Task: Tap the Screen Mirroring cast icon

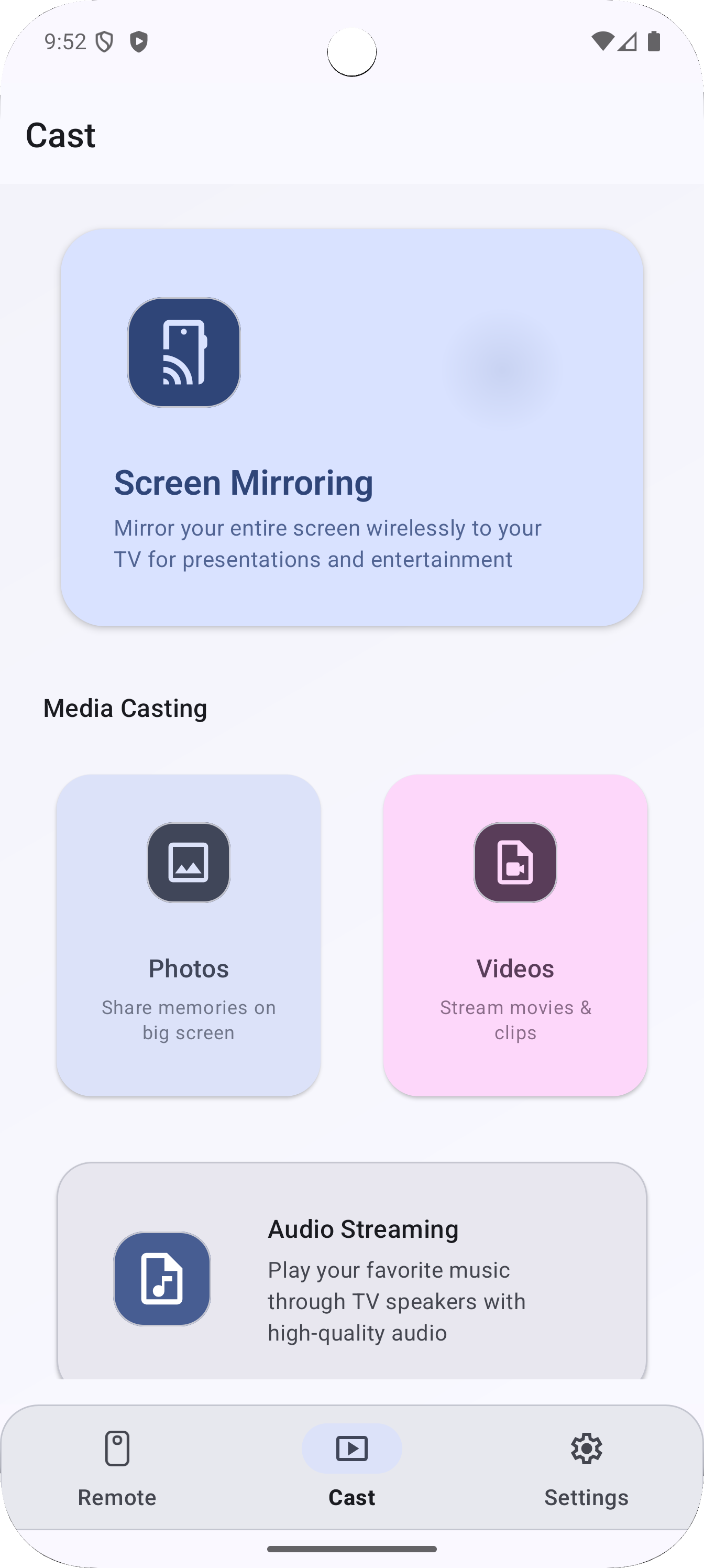Action: coord(184,352)
